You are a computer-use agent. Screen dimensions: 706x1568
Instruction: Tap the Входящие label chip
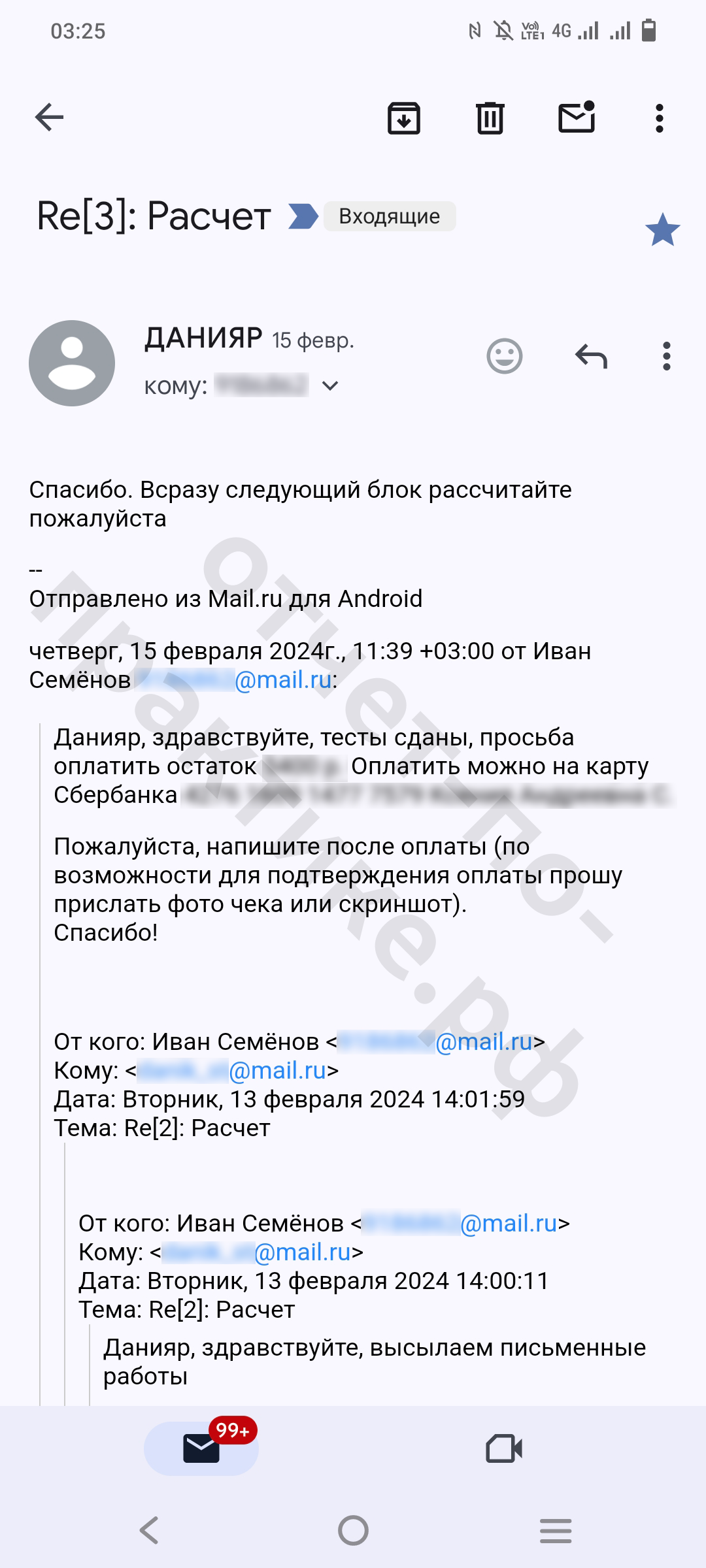[390, 216]
